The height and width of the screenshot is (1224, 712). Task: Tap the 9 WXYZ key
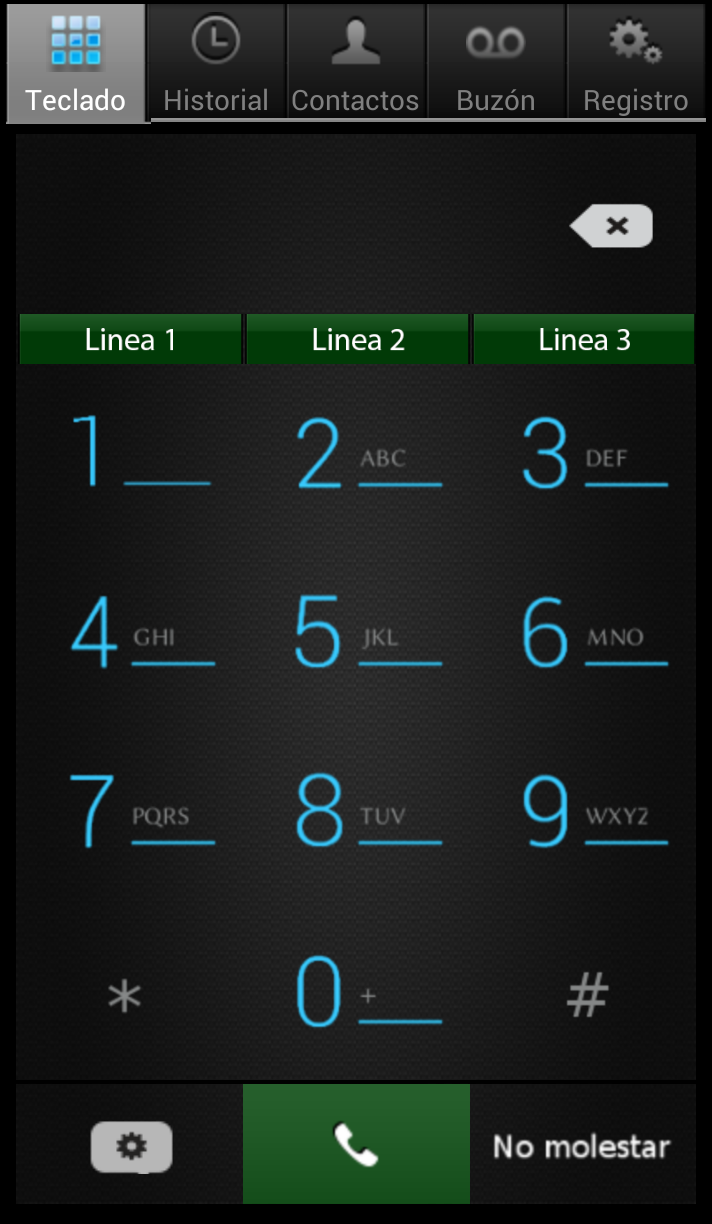584,812
